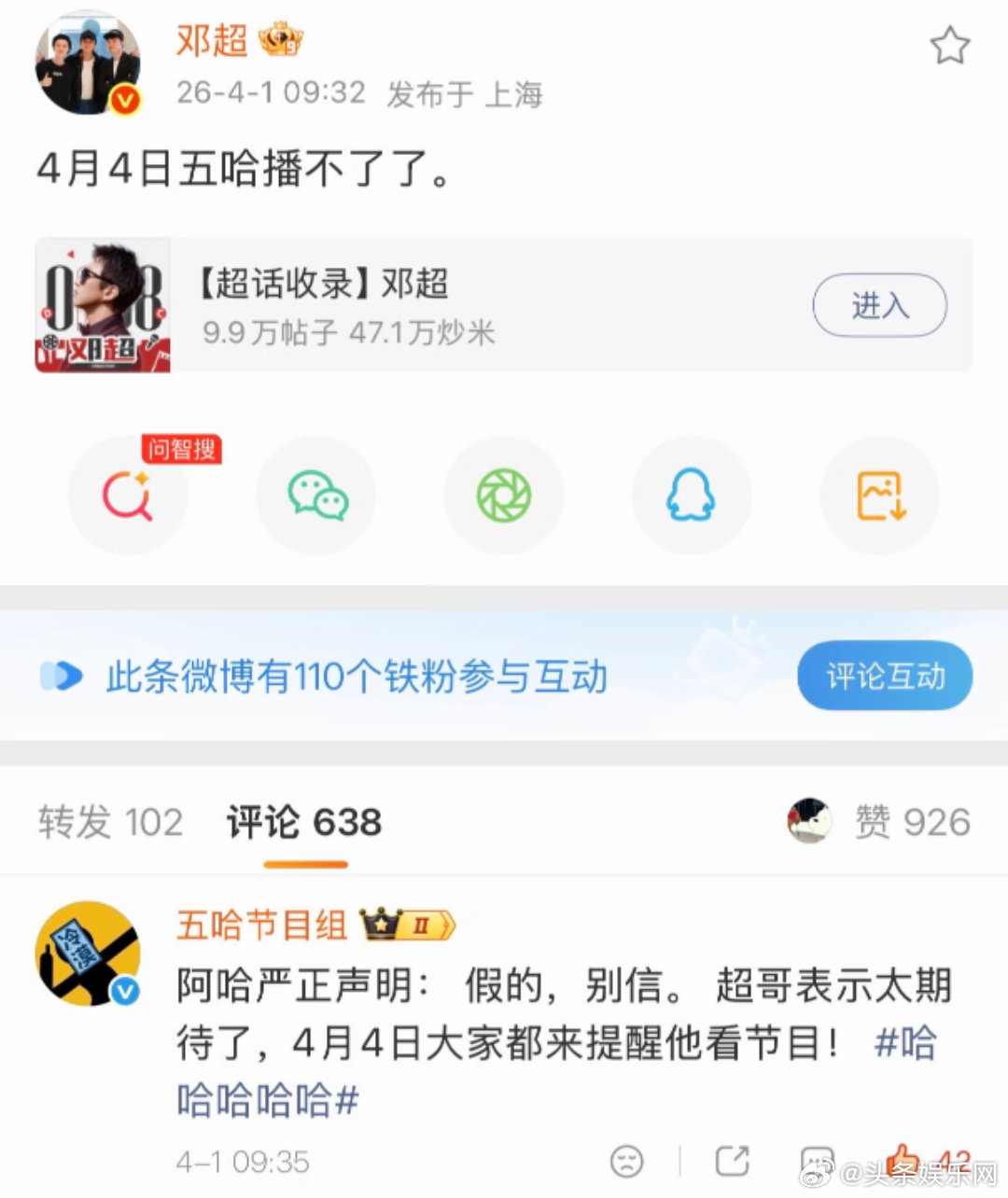Share the post via the WeChat icon
Screen dimensions: 1008x1198
(x=316, y=495)
